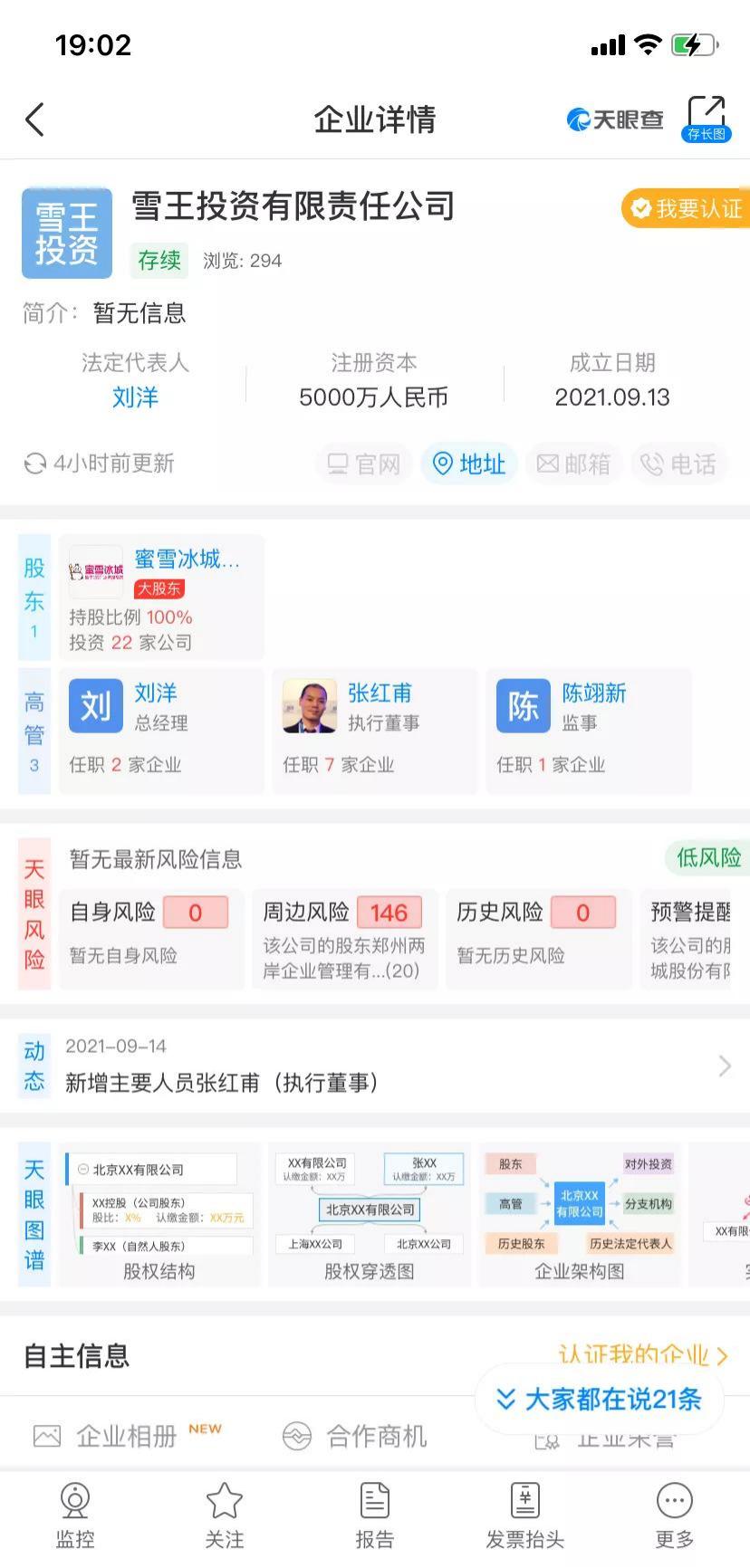View the 自身风险 card

click(150, 939)
